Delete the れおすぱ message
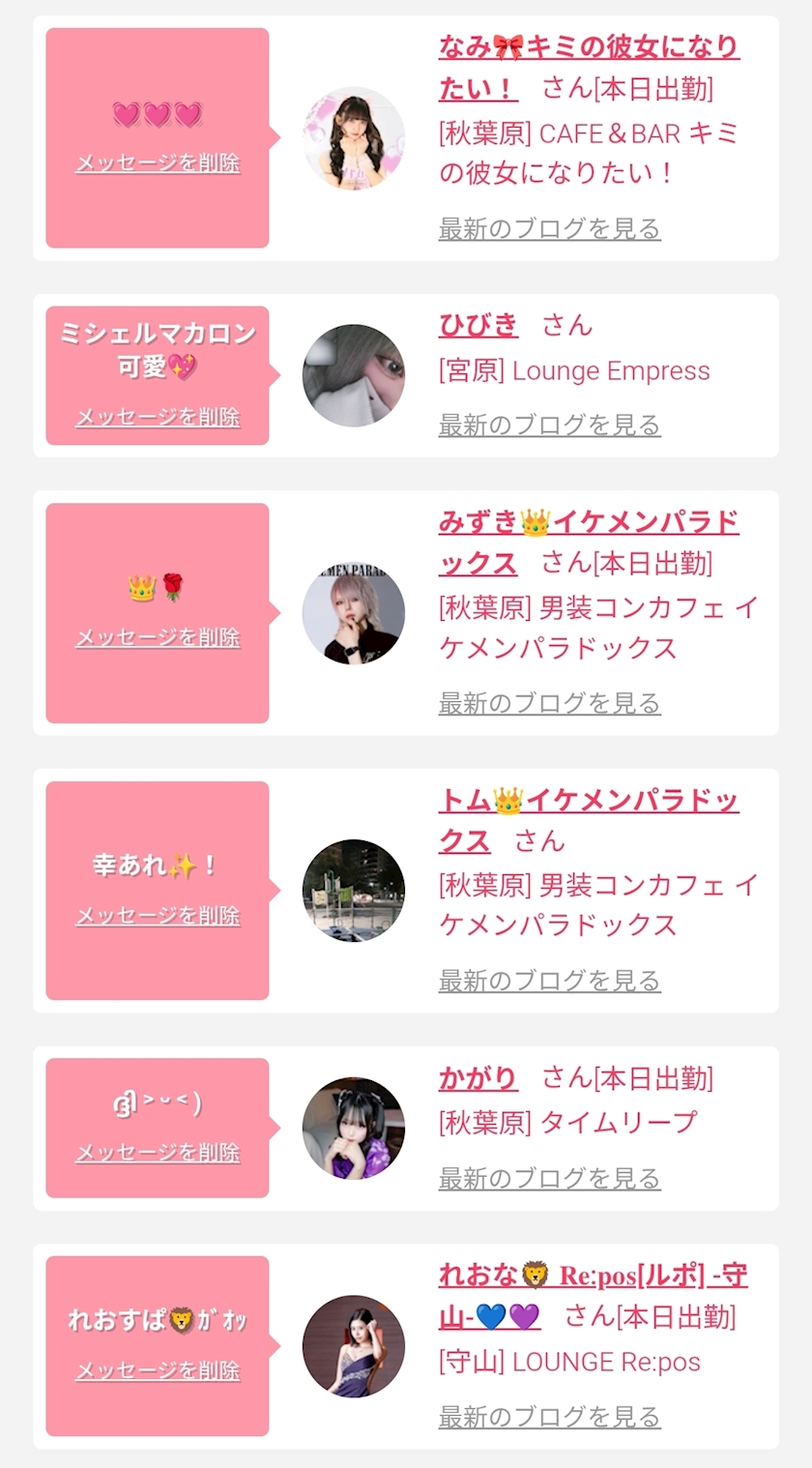Image resolution: width=812 pixels, height=1468 pixels. (x=158, y=1371)
